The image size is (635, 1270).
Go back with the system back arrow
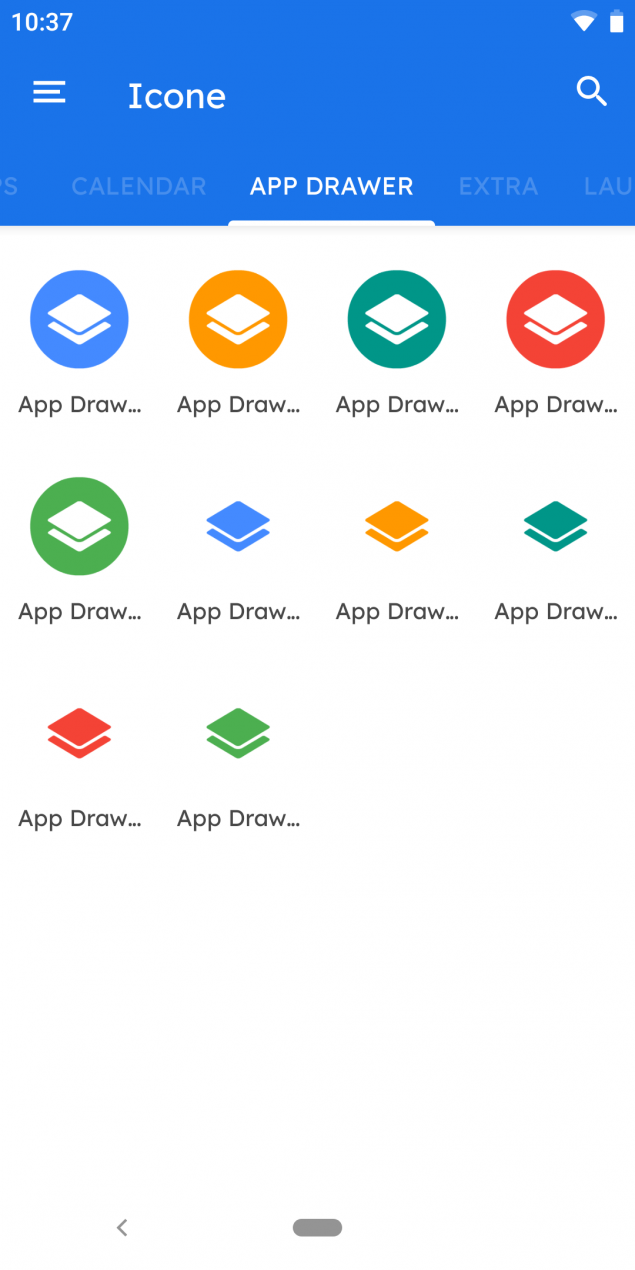tap(122, 1227)
